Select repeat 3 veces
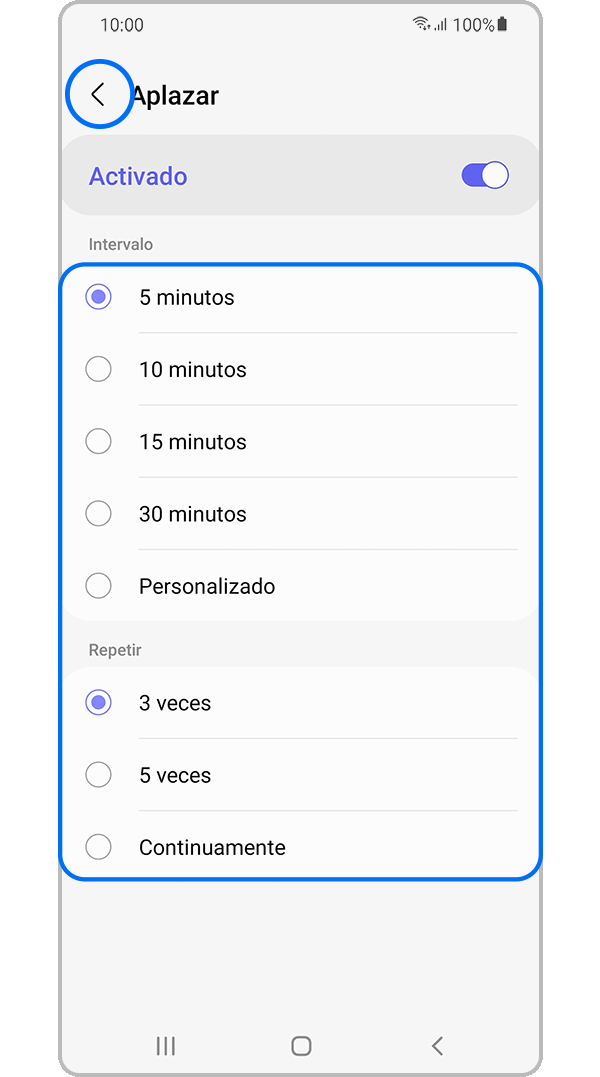The height and width of the screenshot is (1077, 600). (98, 703)
